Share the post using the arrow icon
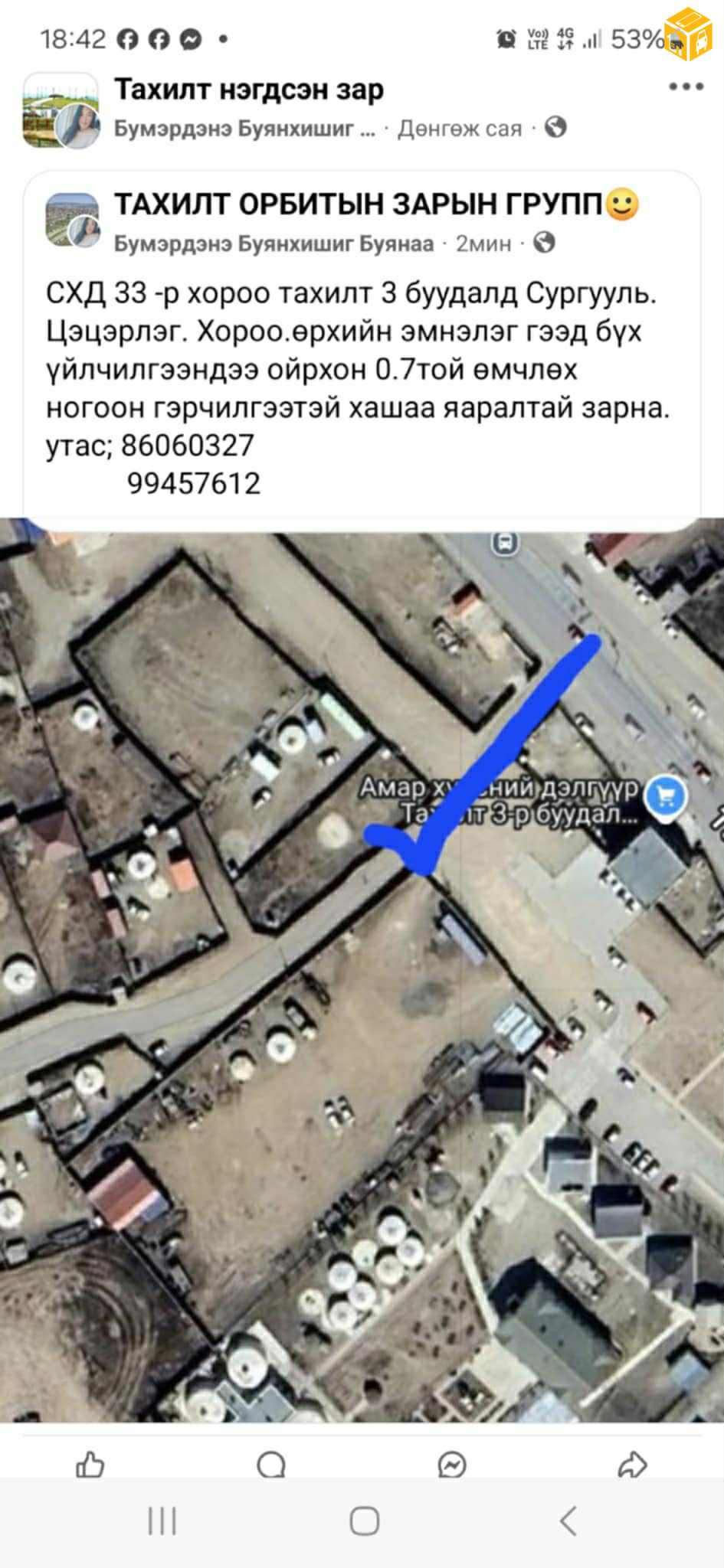Screen dimensions: 724x1568 tap(633, 1465)
